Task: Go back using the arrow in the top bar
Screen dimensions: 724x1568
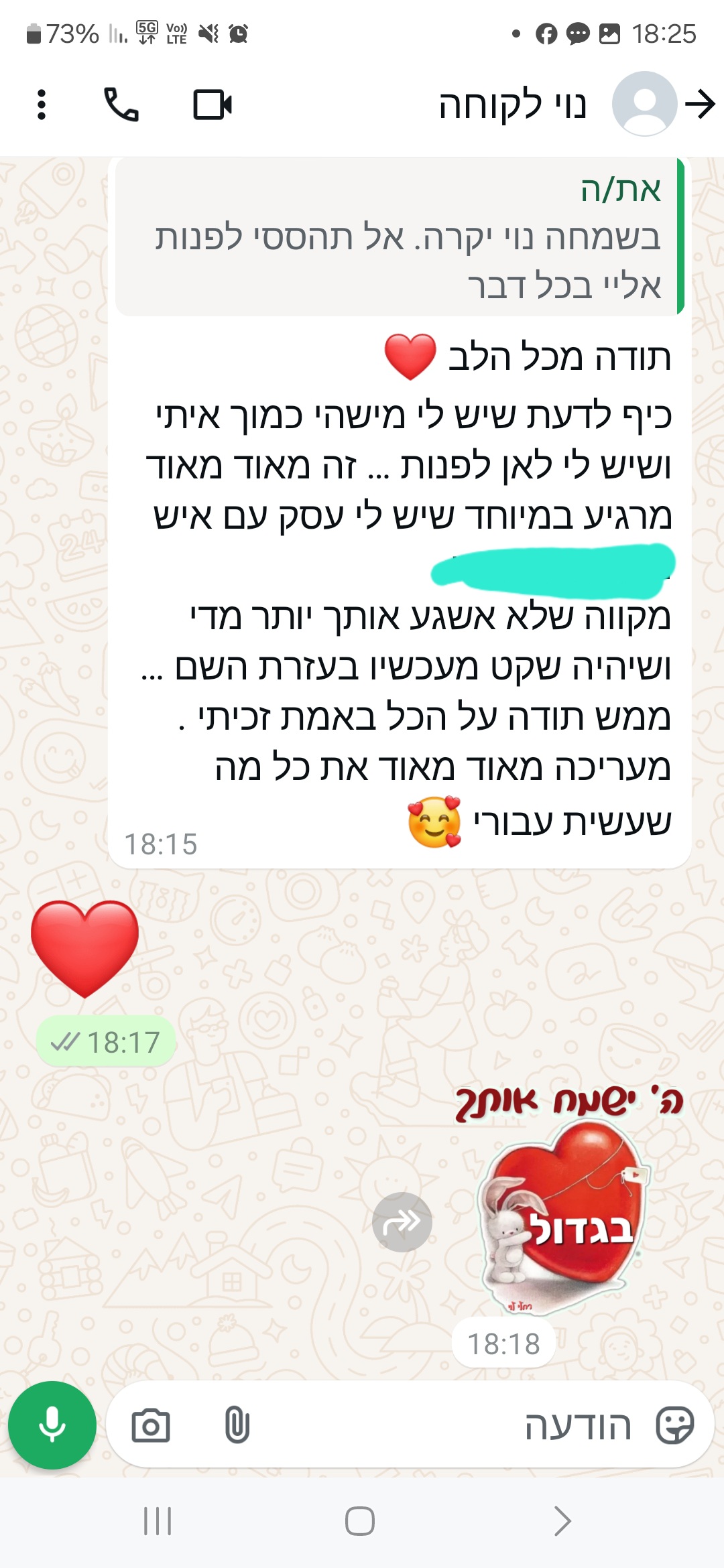Action: (x=701, y=105)
